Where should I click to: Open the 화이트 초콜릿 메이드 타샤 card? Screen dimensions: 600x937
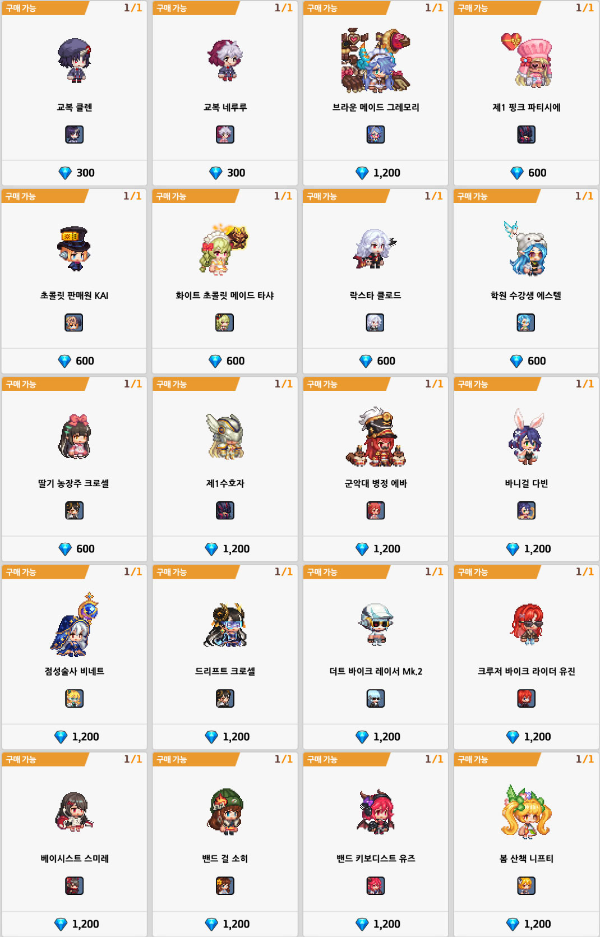(225, 278)
